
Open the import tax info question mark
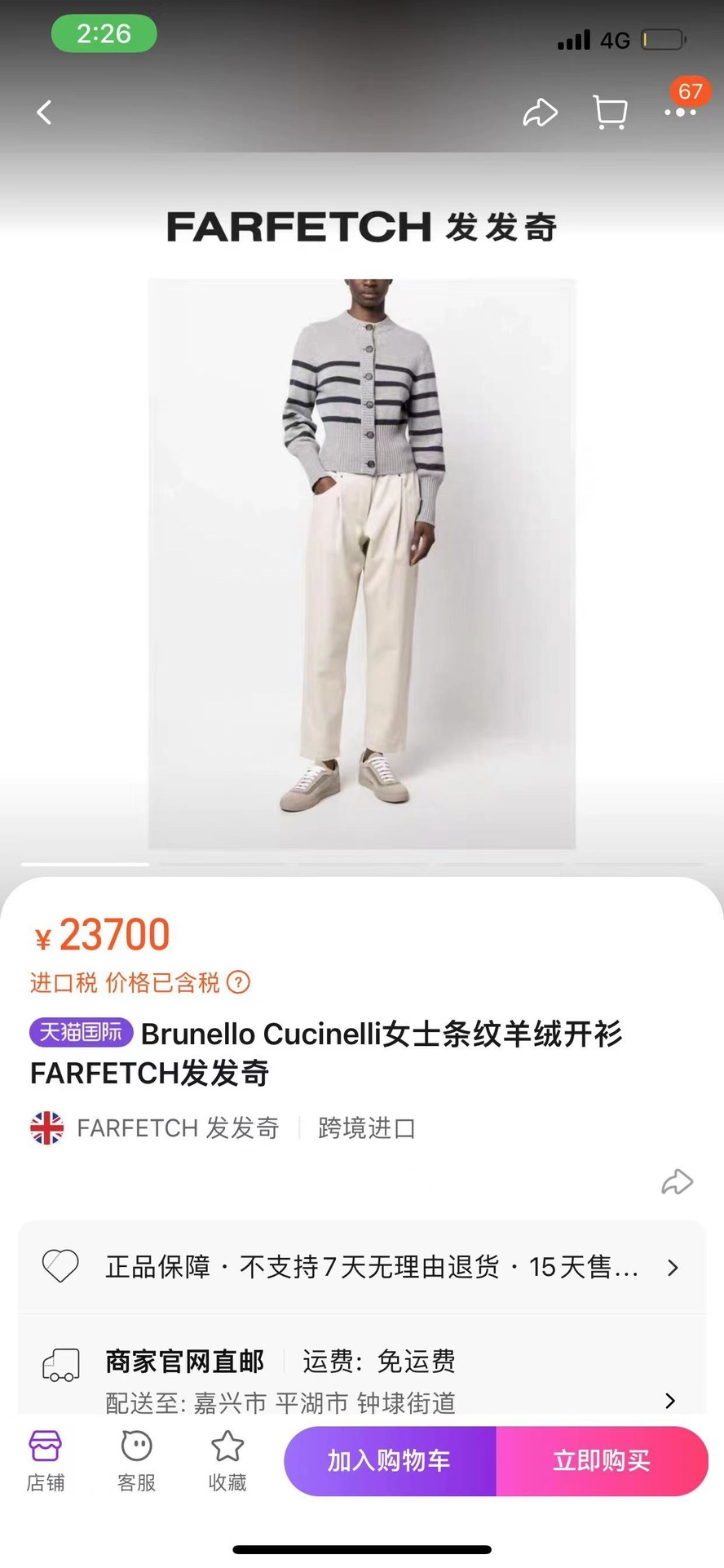pos(238,982)
